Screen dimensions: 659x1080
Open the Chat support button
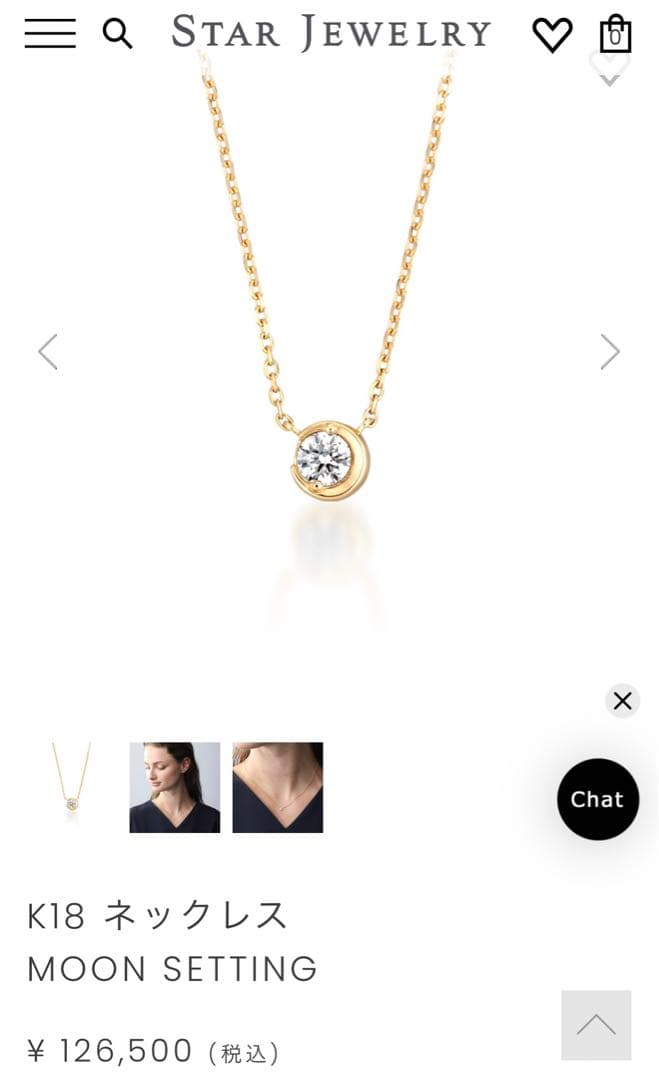coord(597,799)
